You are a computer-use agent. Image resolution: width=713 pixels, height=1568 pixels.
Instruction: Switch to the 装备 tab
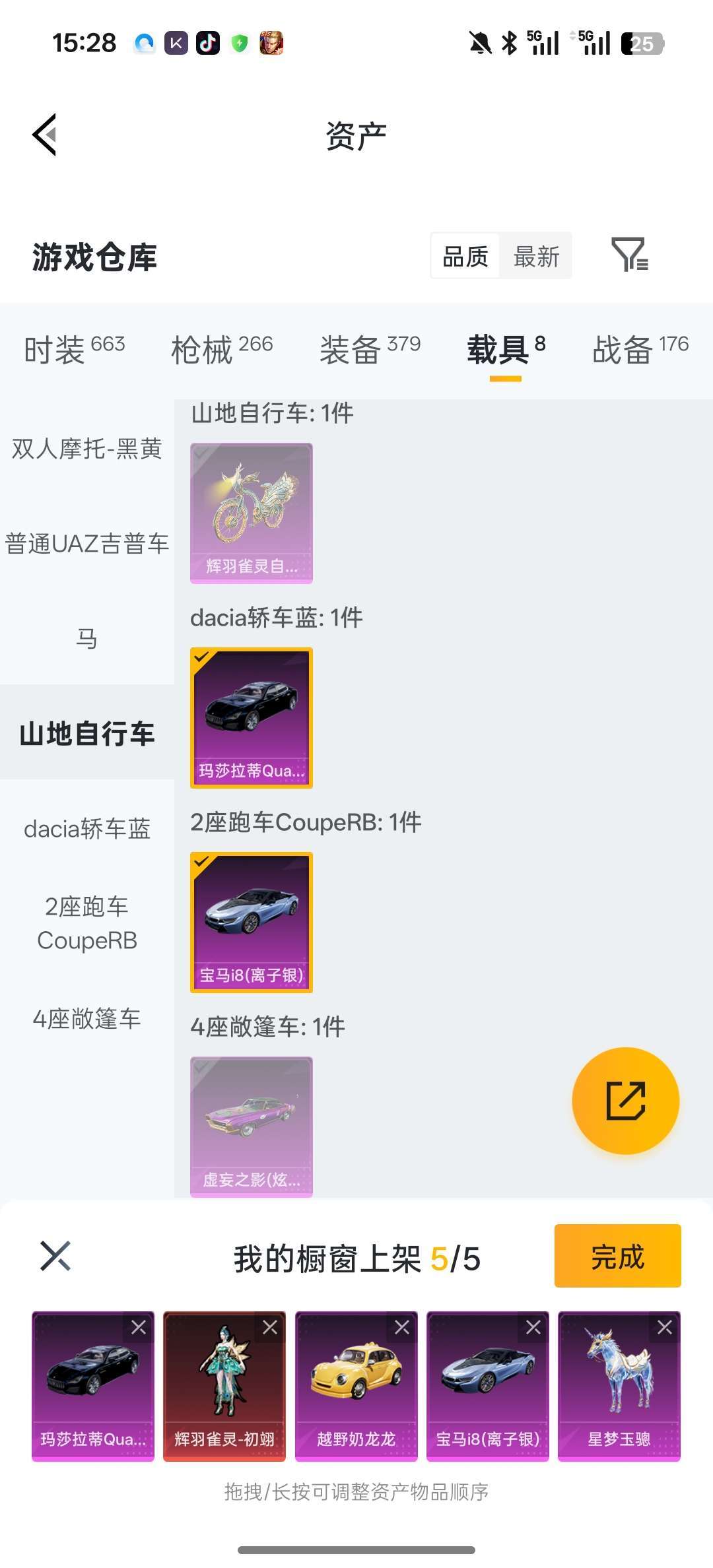[x=370, y=349]
